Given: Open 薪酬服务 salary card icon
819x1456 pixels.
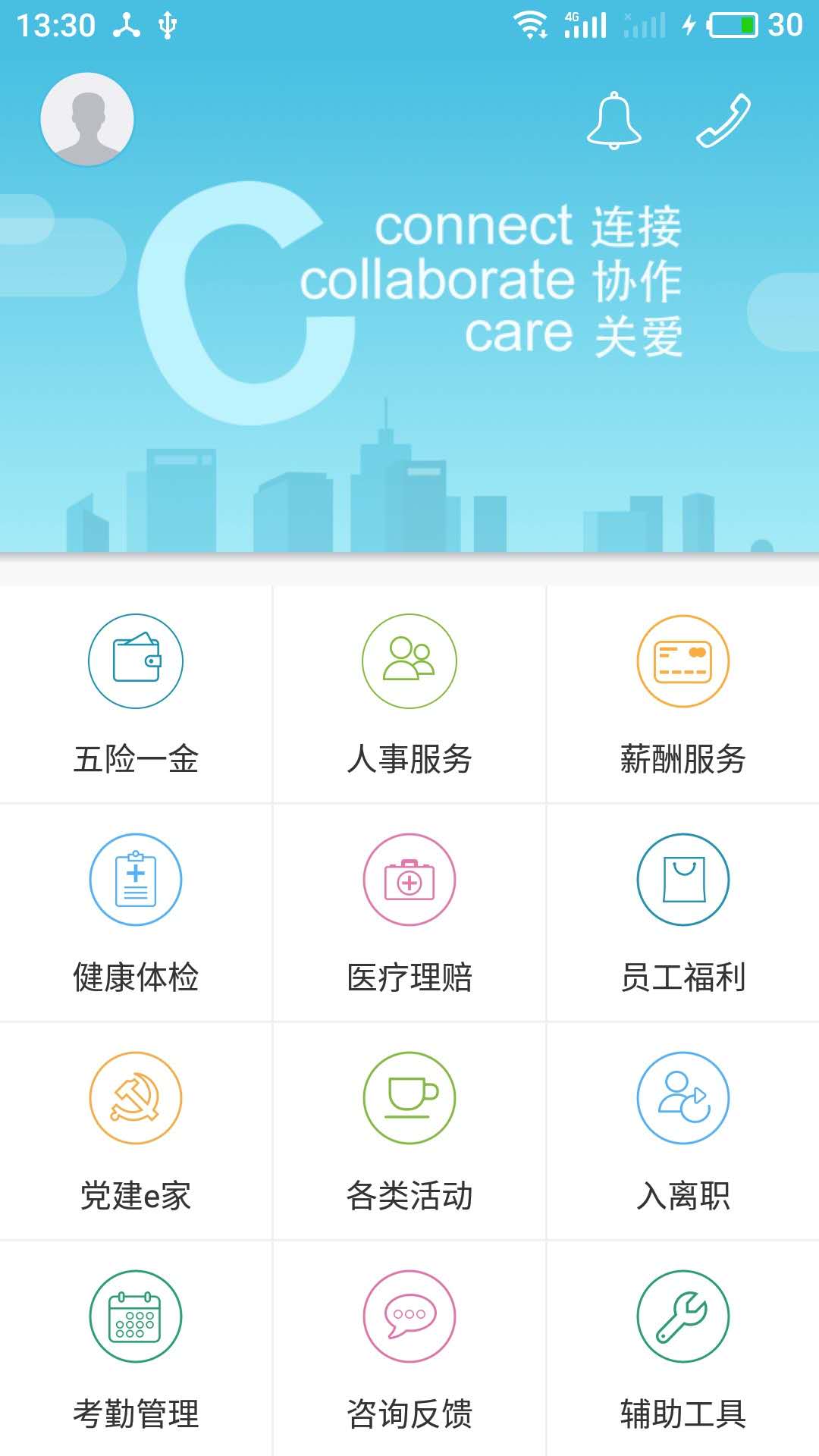Looking at the screenshot, I should click(682, 660).
